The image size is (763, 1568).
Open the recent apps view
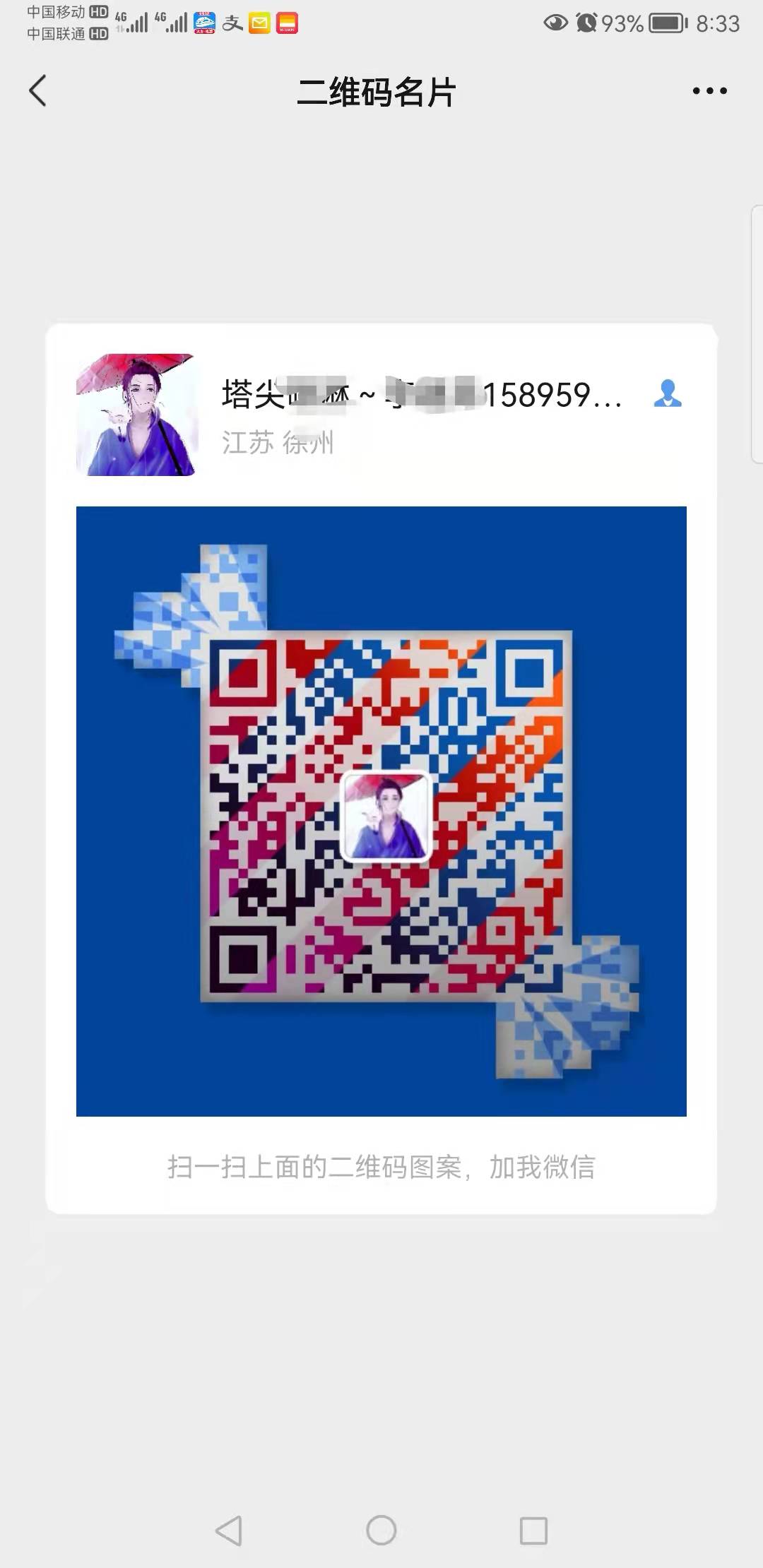(x=533, y=1531)
